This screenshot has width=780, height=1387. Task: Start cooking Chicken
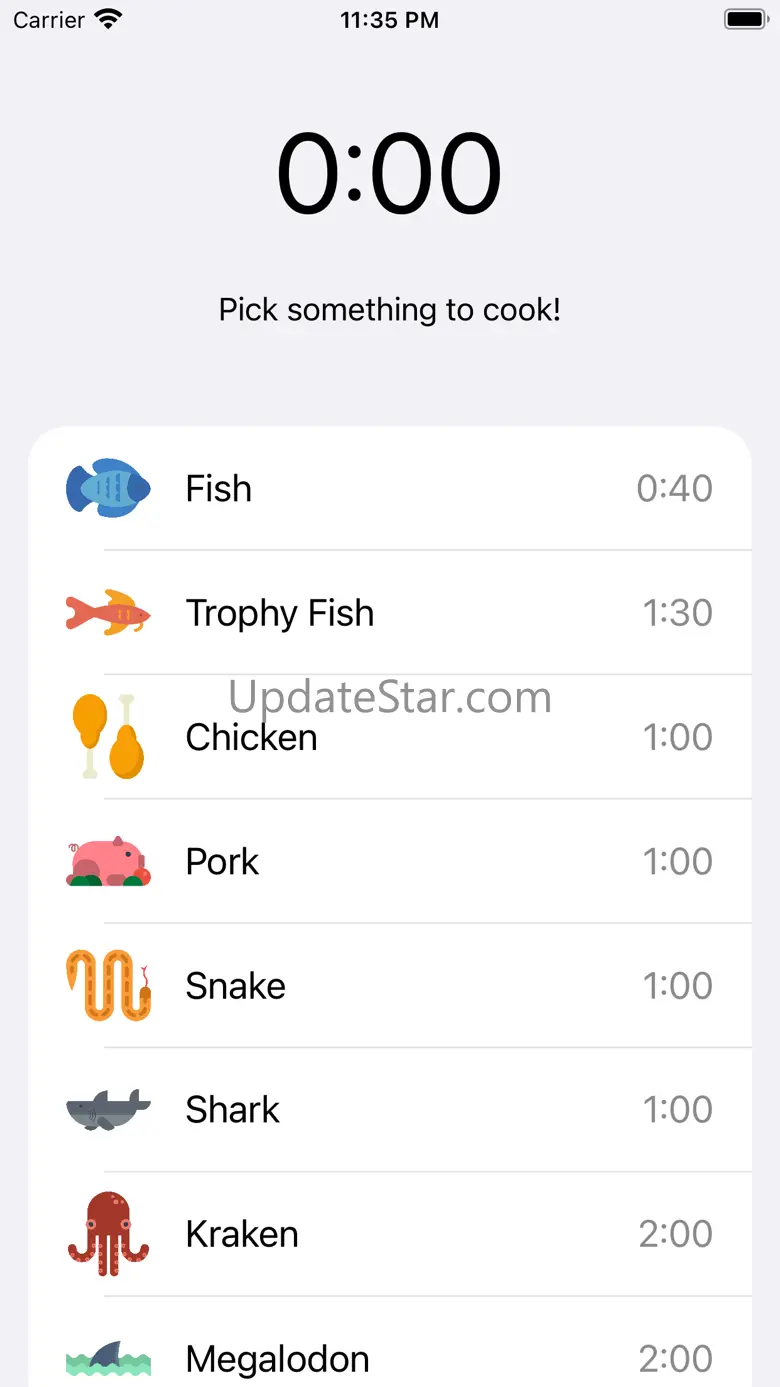390,737
